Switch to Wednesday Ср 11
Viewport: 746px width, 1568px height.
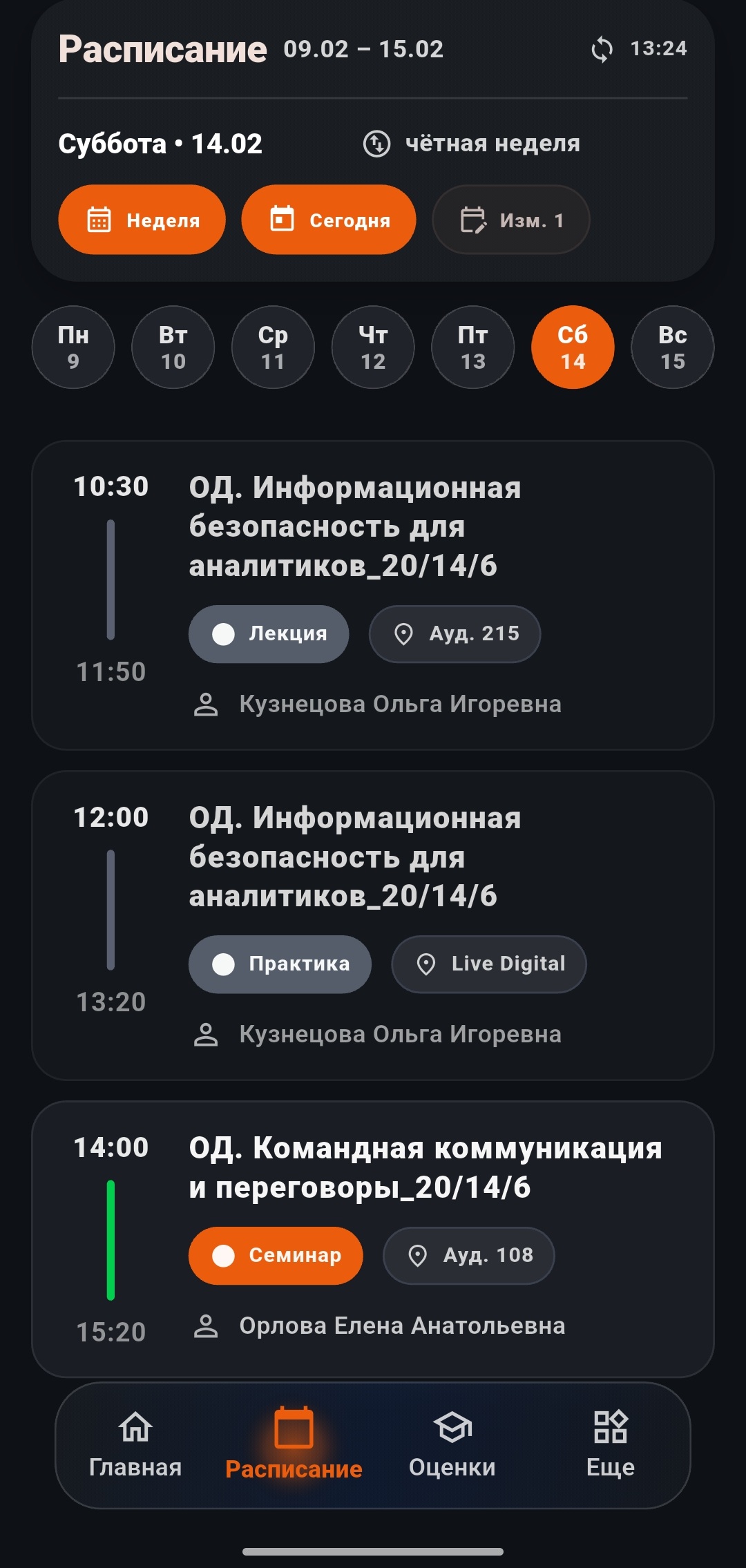tap(273, 347)
